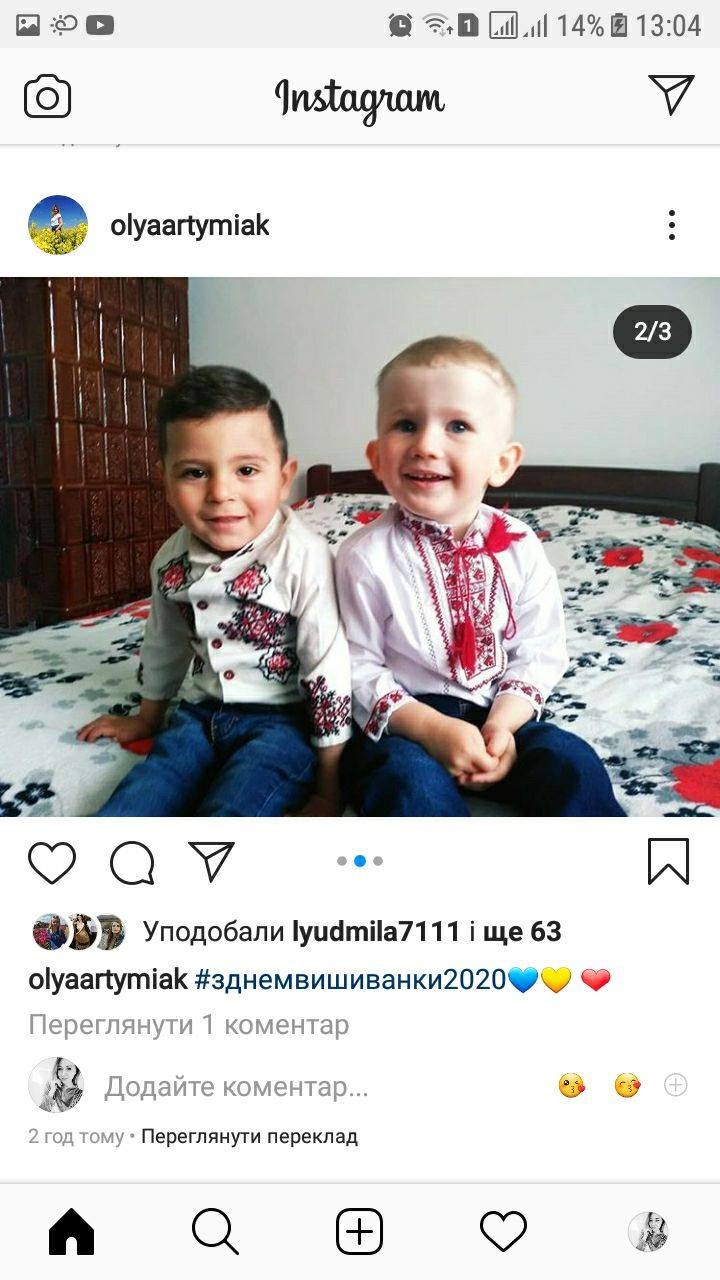Like olyaartymiak's post with heart icon
The image size is (720, 1280).
pos(52,862)
